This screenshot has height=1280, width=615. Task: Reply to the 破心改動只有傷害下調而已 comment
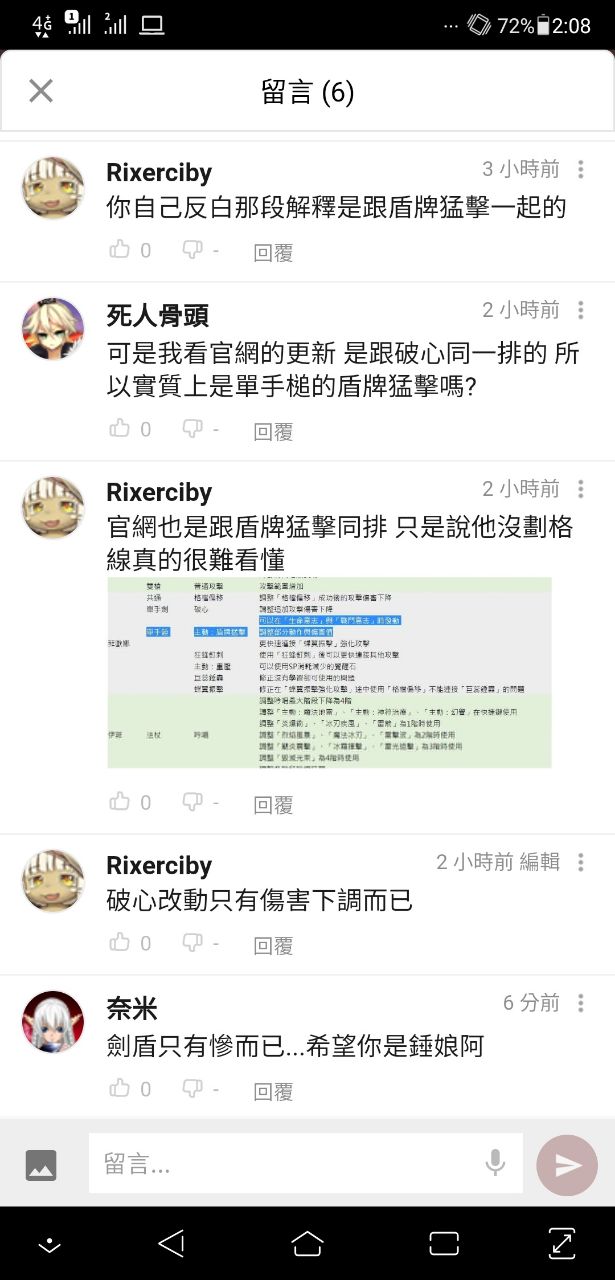(273, 945)
